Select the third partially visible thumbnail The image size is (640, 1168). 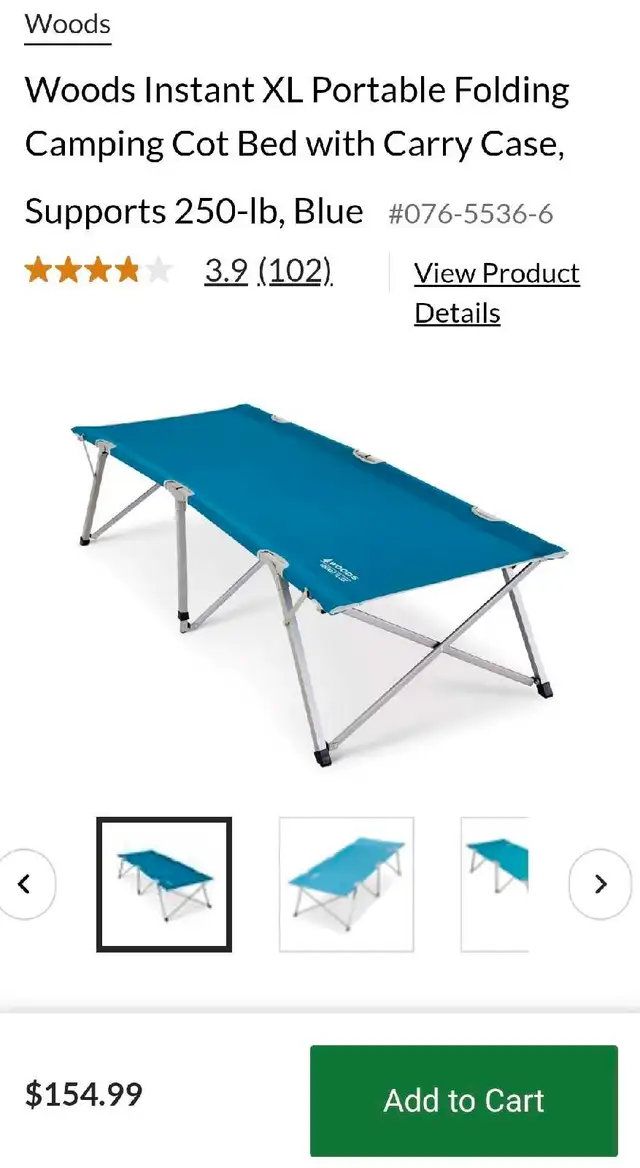(x=495, y=884)
